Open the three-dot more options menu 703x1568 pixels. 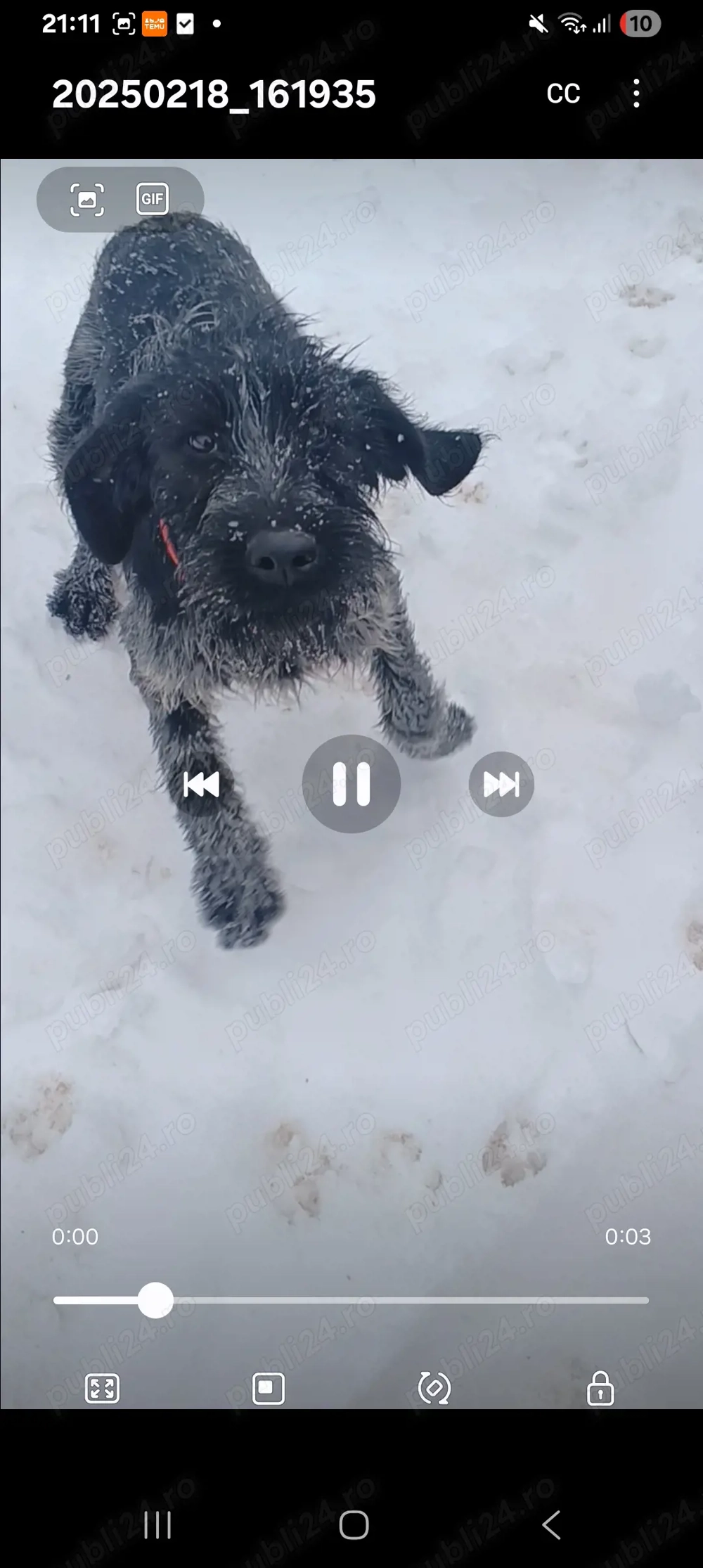coord(636,94)
